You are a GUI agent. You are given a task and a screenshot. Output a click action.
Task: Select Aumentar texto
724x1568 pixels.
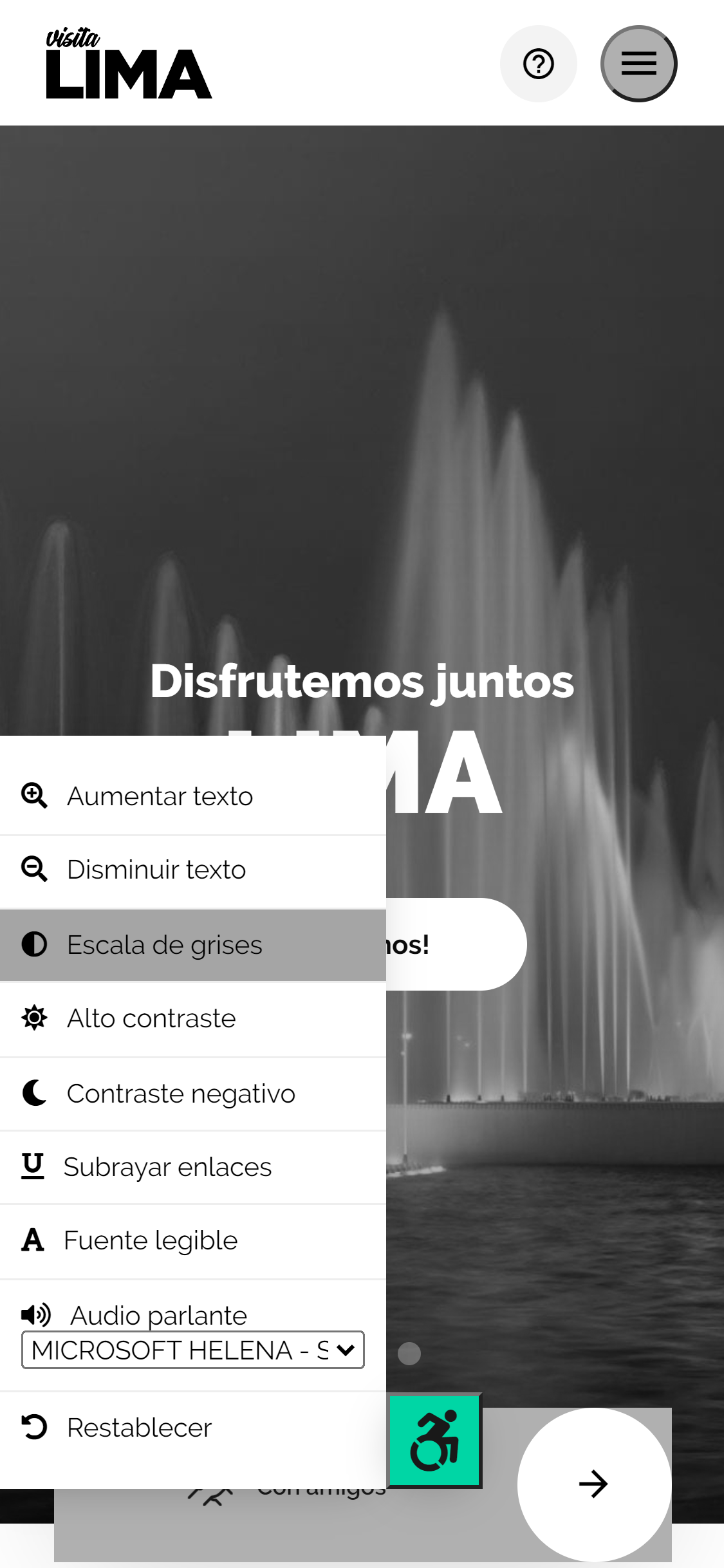click(193, 797)
